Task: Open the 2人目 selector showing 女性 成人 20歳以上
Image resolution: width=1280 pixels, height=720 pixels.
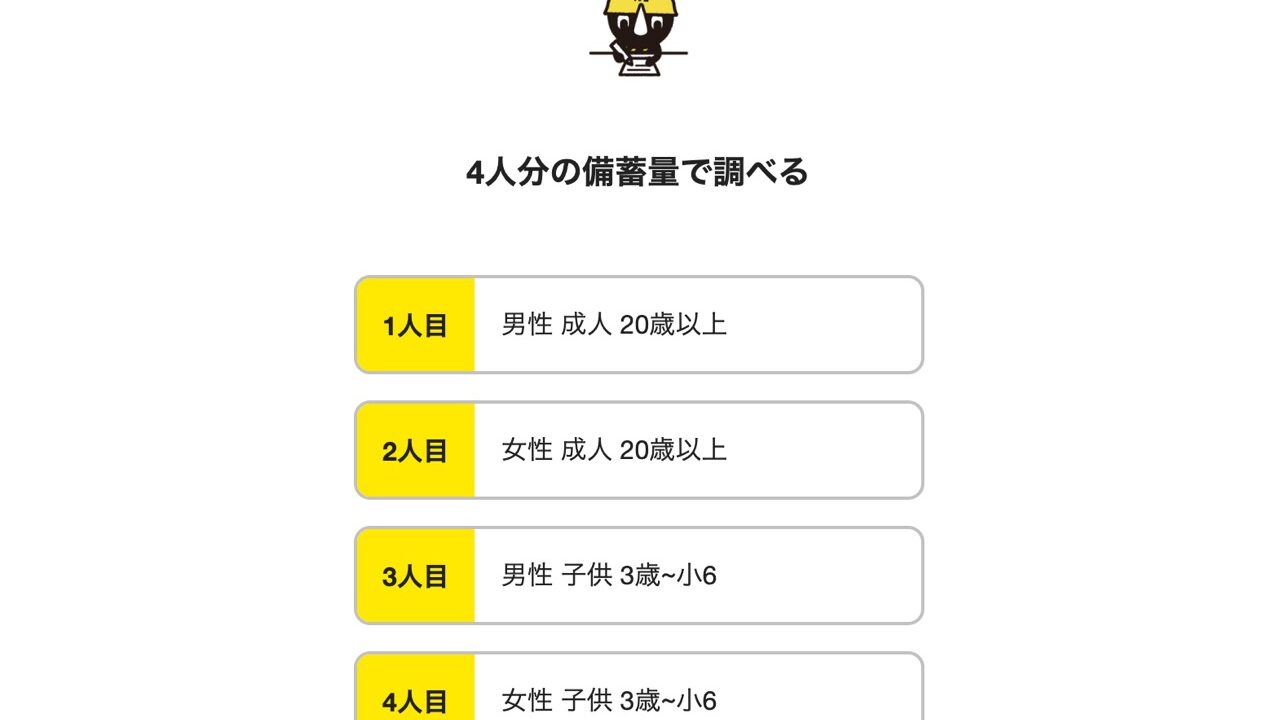Action: [696, 451]
